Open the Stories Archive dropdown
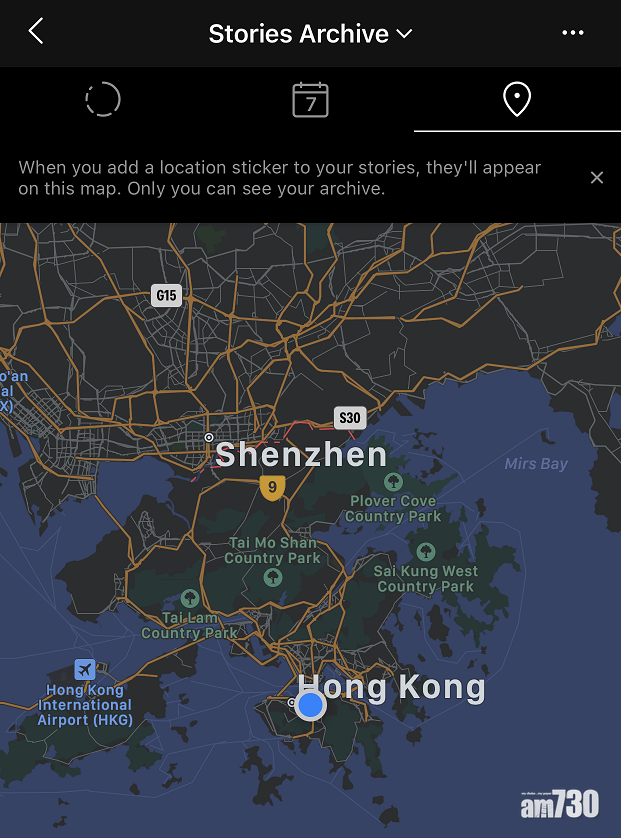The image size is (621, 838). 310,33
